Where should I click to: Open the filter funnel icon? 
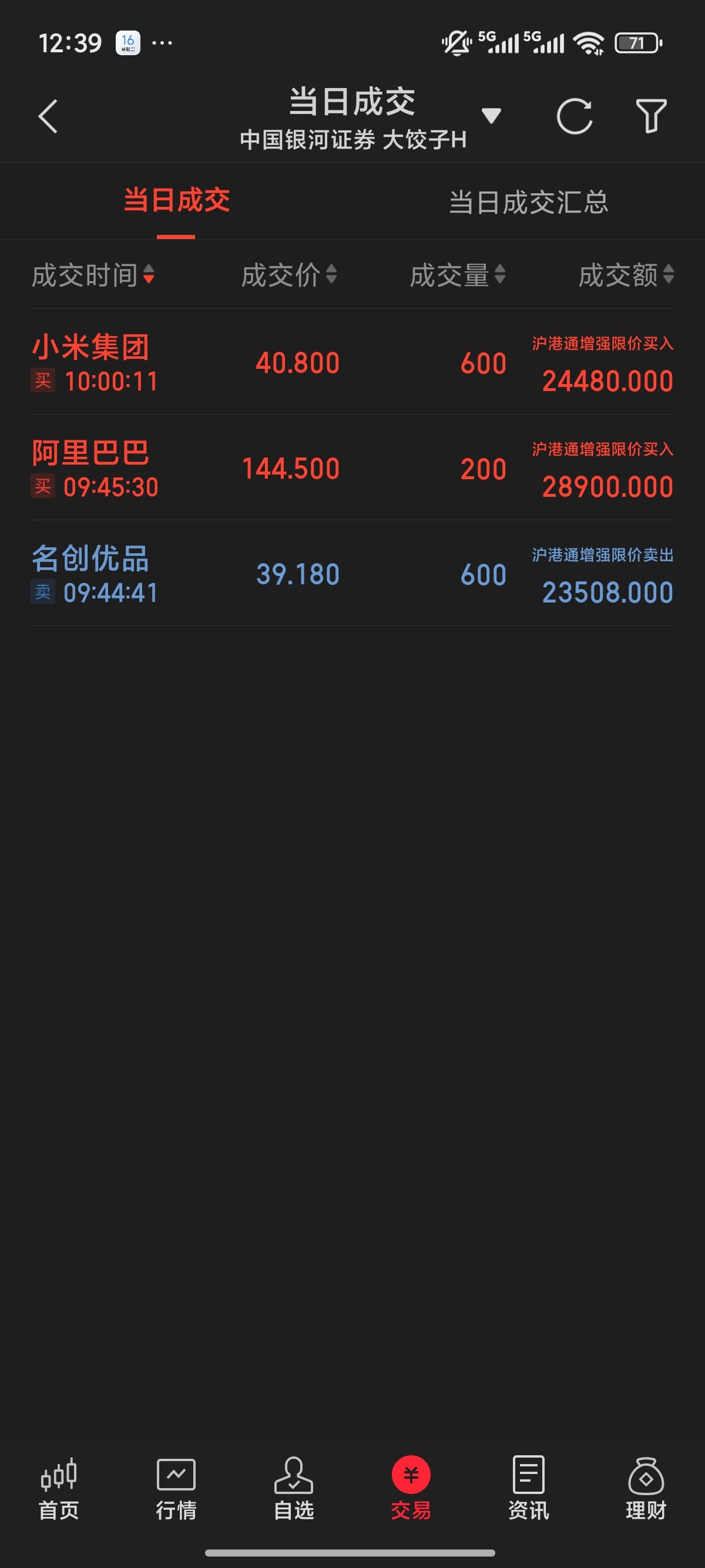point(651,116)
